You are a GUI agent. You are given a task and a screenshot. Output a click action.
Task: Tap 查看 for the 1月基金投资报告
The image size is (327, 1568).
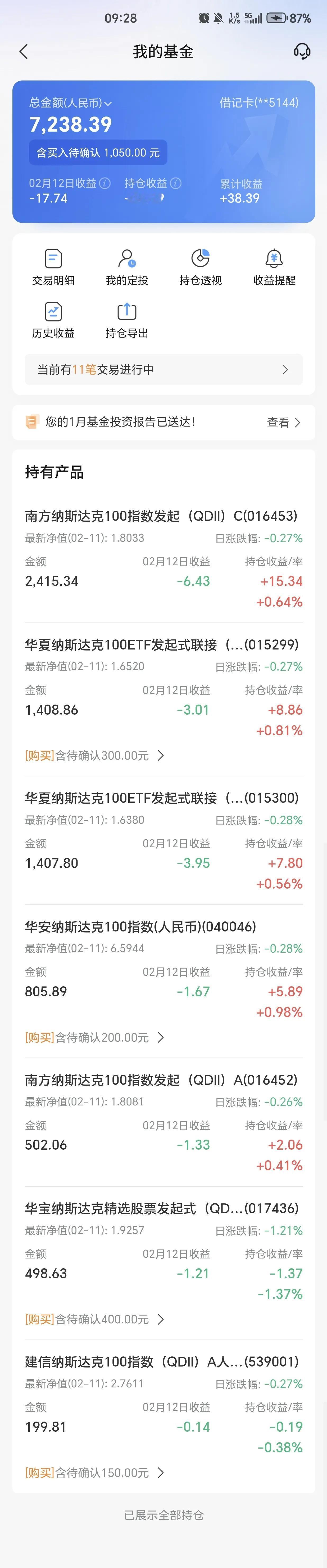(x=283, y=422)
